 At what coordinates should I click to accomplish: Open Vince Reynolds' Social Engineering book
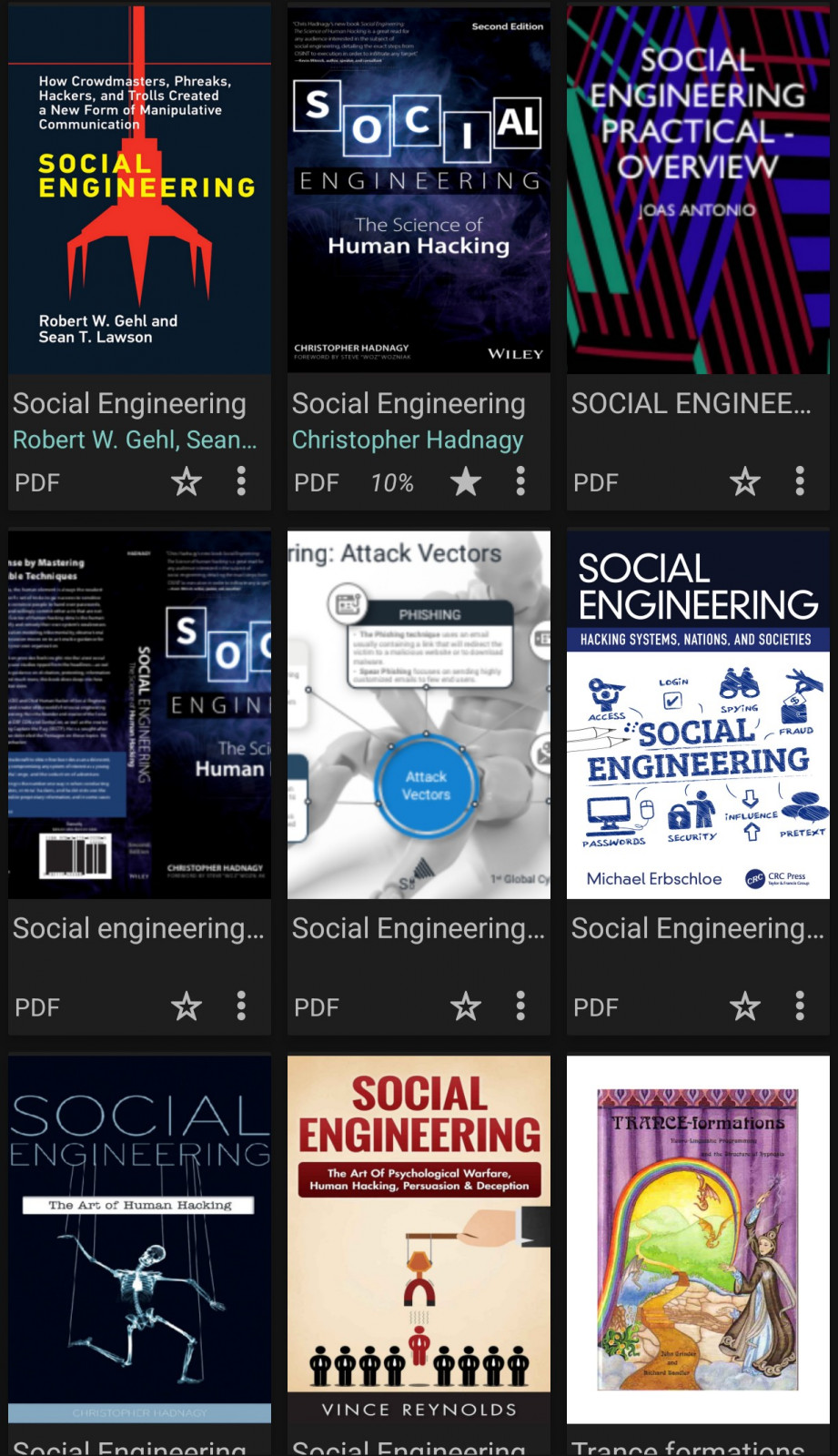[x=419, y=1238]
